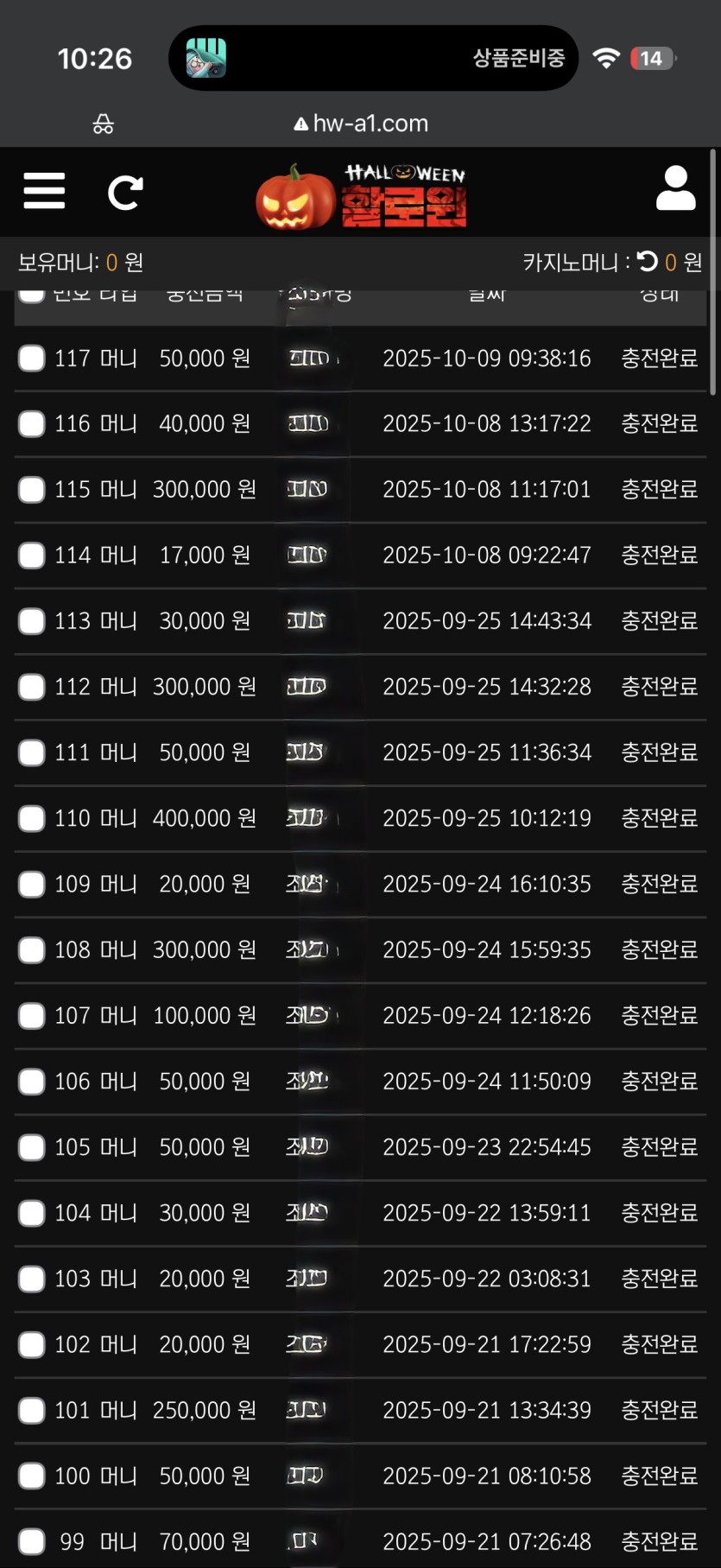
Task: Open the Dynamic Island live activity
Action: click(373, 58)
